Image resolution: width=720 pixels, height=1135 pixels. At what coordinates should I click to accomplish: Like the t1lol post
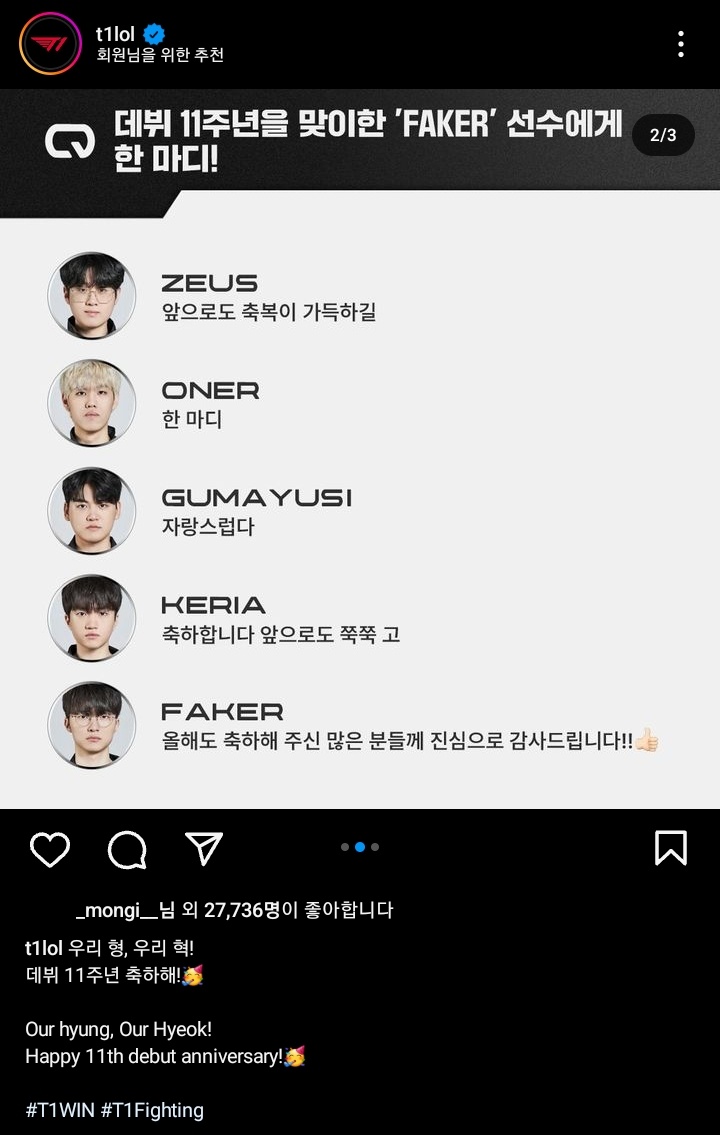[50, 849]
